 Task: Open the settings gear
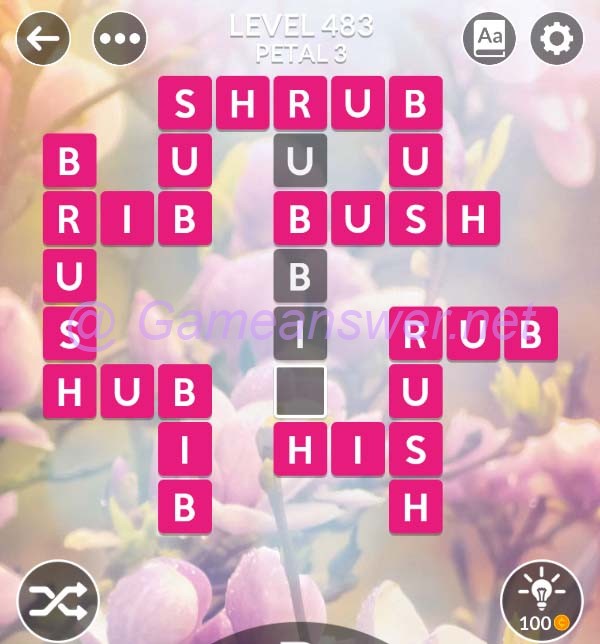pos(557,39)
